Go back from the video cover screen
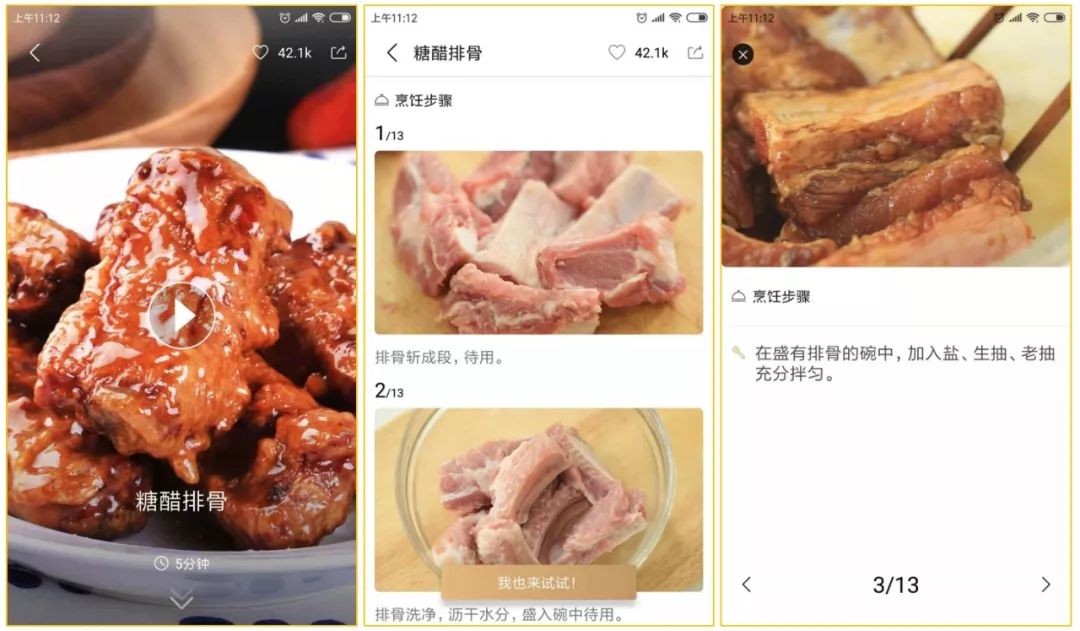This screenshot has width=1080, height=631. (x=35, y=53)
